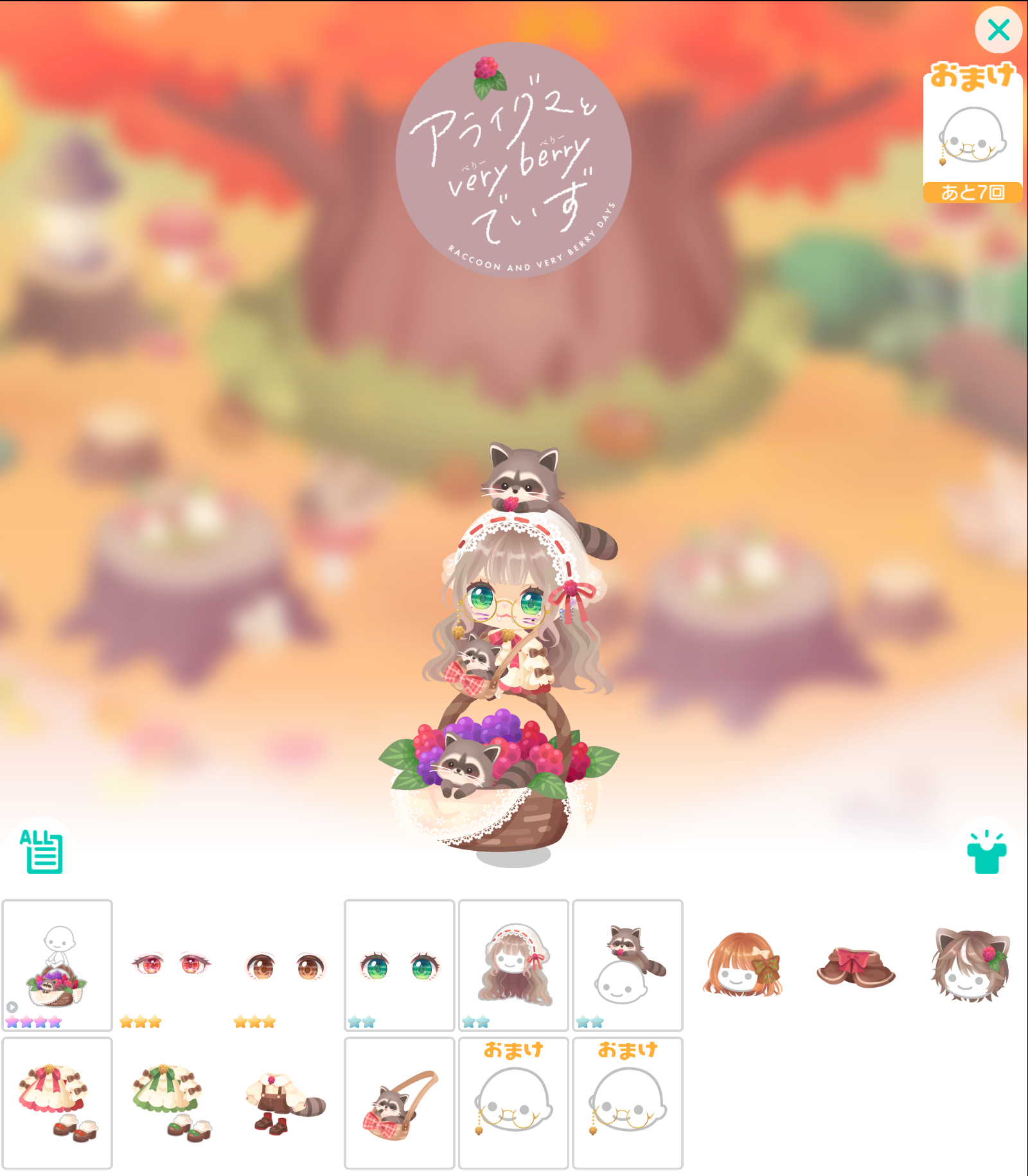Image resolution: width=1028 pixels, height=1176 pixels.
Task: Select the green ribbon dress outfit
Action: (171, 1103)
